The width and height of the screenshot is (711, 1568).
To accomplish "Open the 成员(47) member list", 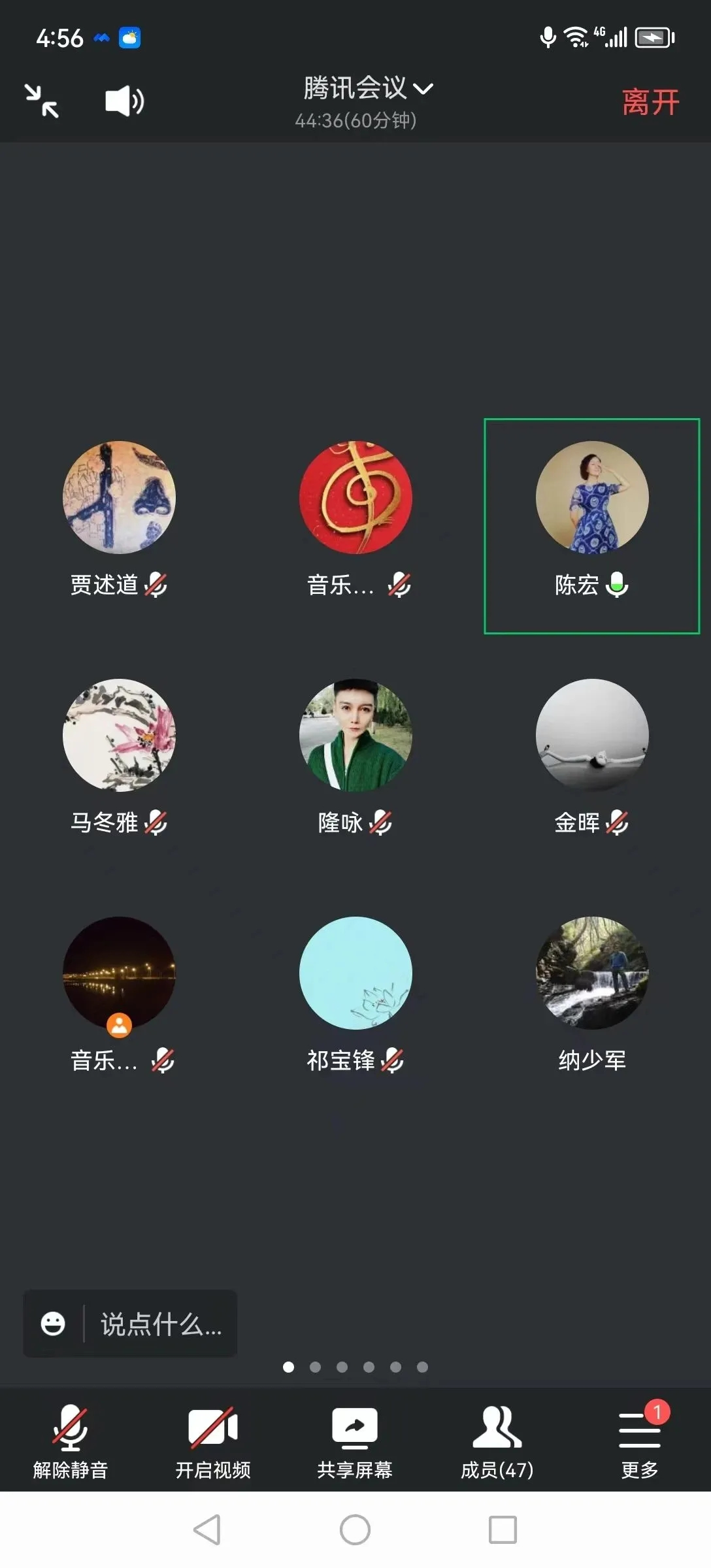I will coord(497,1441).
